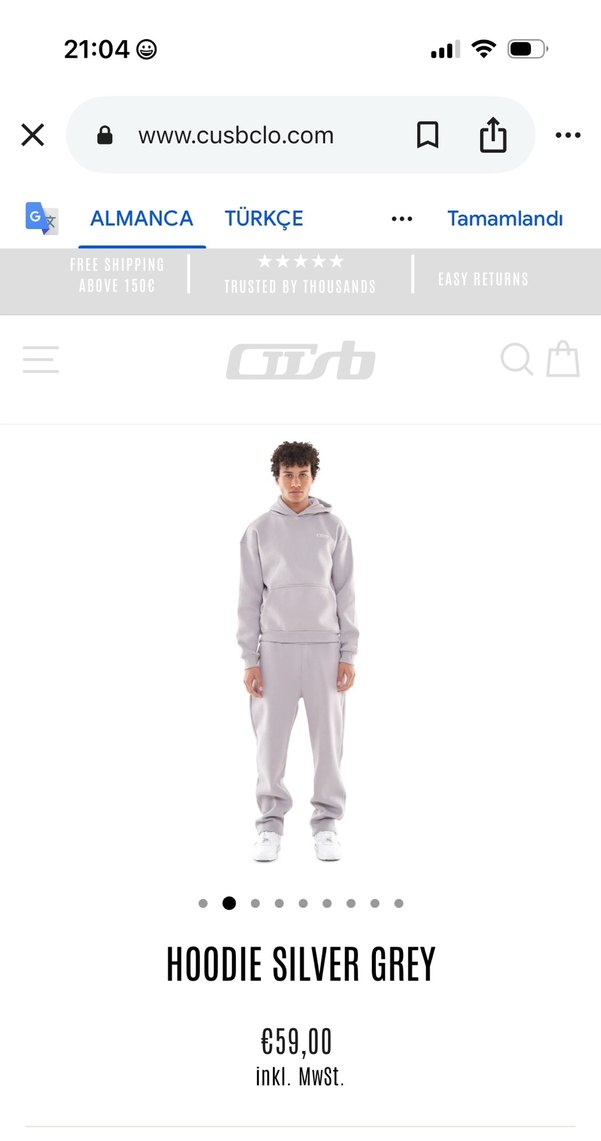Tap the cusbclo.com address bar

tap(236, 136)
